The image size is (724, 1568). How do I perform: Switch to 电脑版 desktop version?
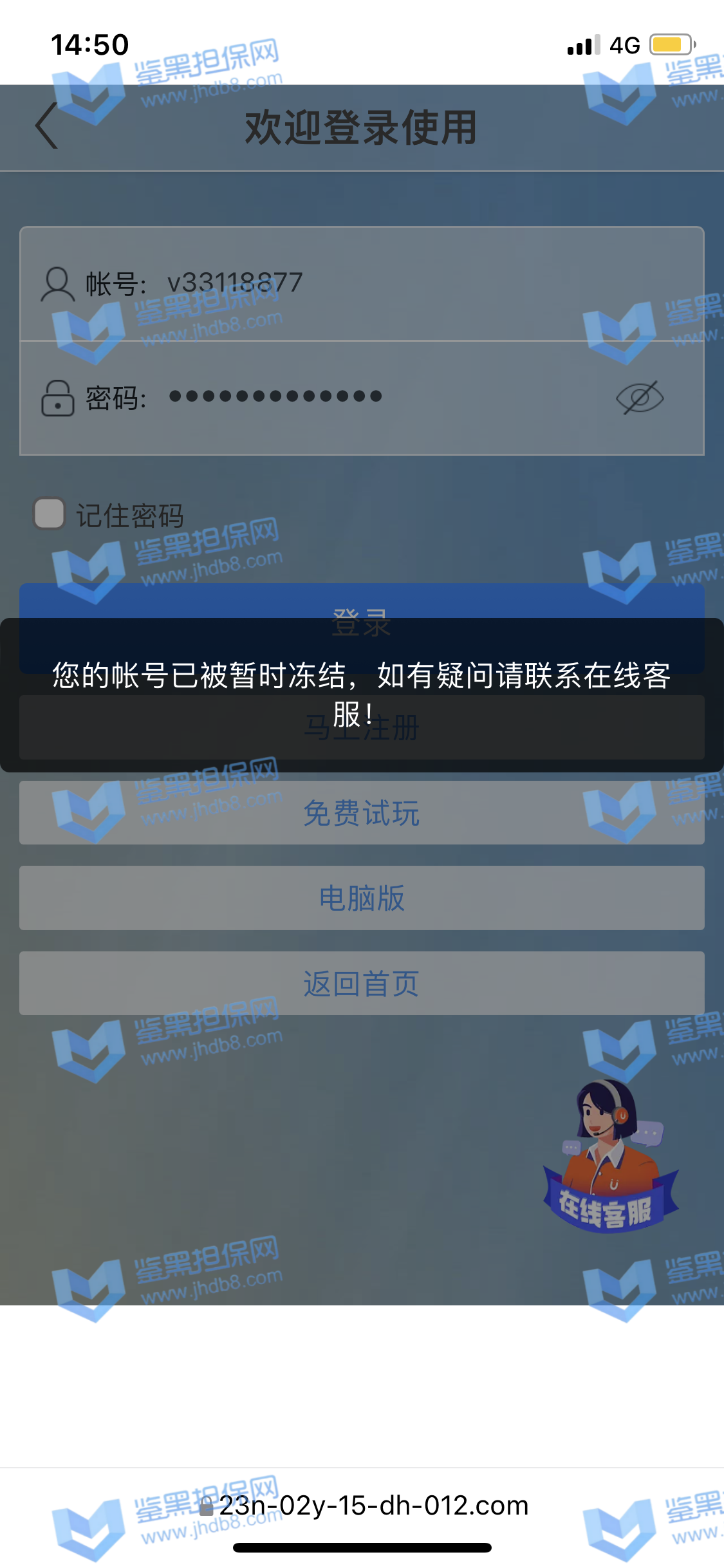(362, 898)
